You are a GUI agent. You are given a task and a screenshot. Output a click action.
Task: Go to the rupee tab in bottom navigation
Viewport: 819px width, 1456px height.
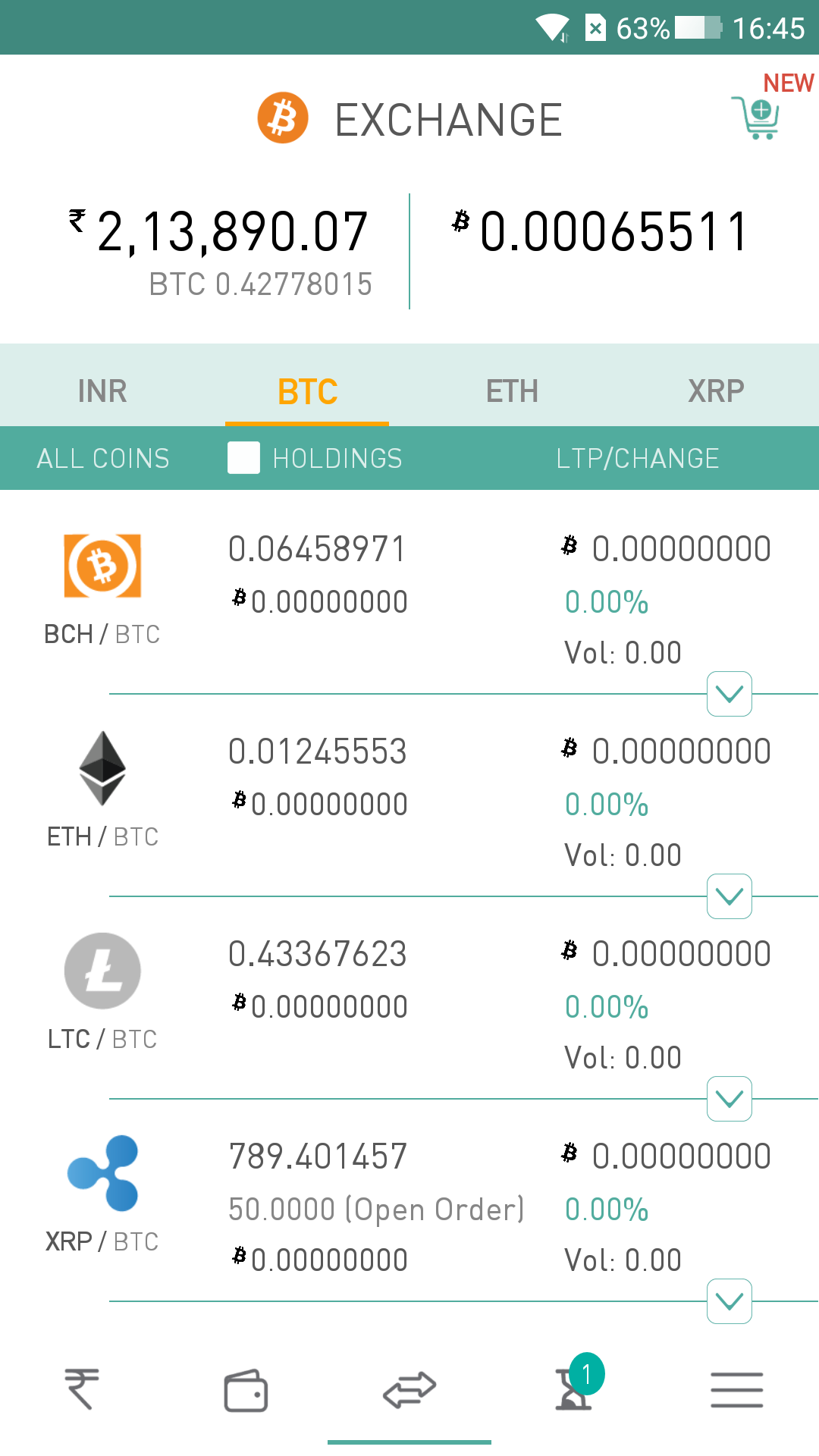click(x=82, y=1389)
